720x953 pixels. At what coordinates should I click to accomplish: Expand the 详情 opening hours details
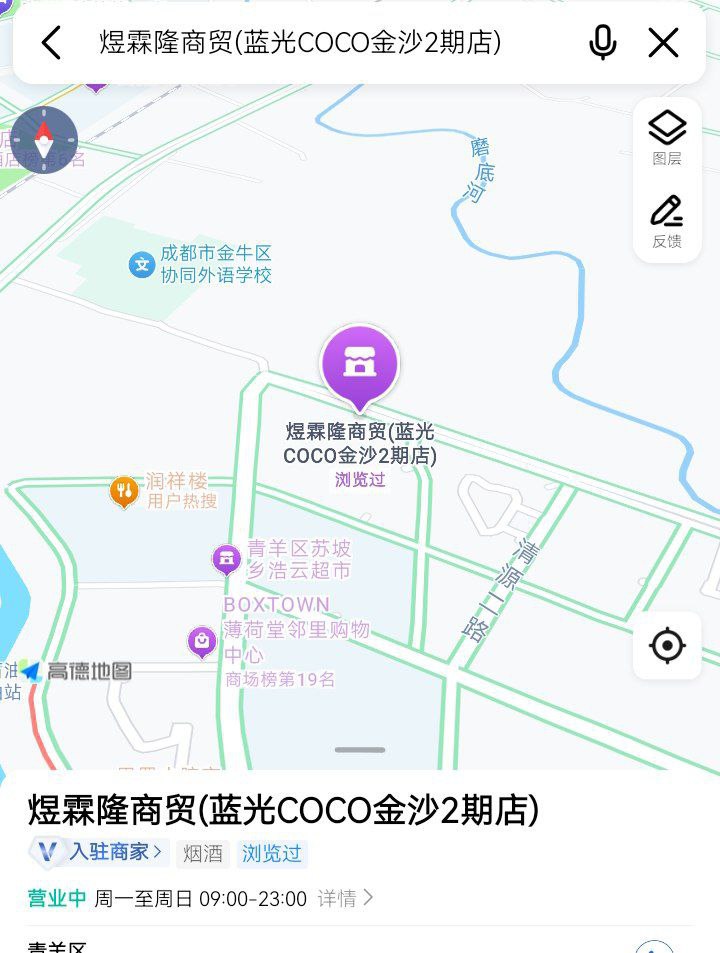tap(339, 899)
